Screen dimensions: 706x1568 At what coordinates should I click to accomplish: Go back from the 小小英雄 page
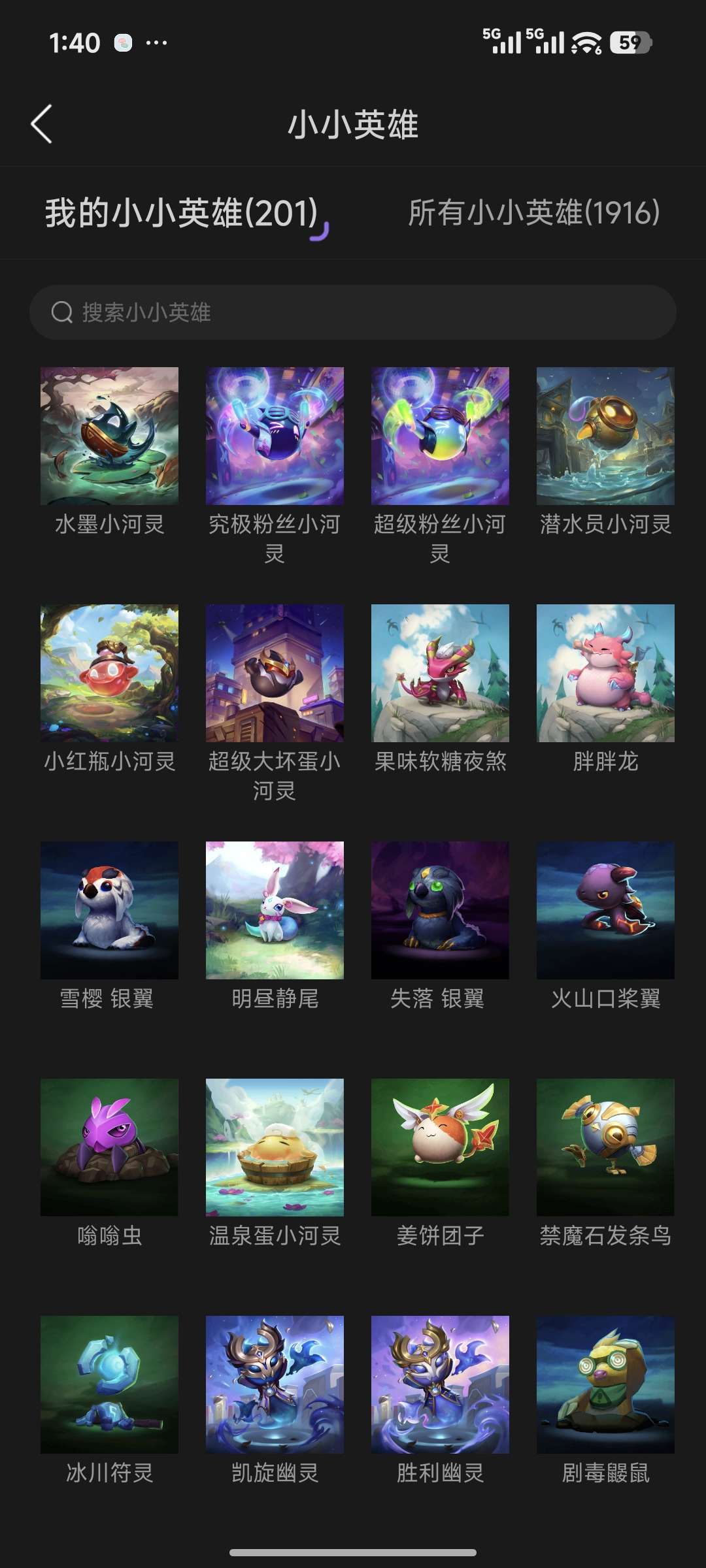coord(42,124)
